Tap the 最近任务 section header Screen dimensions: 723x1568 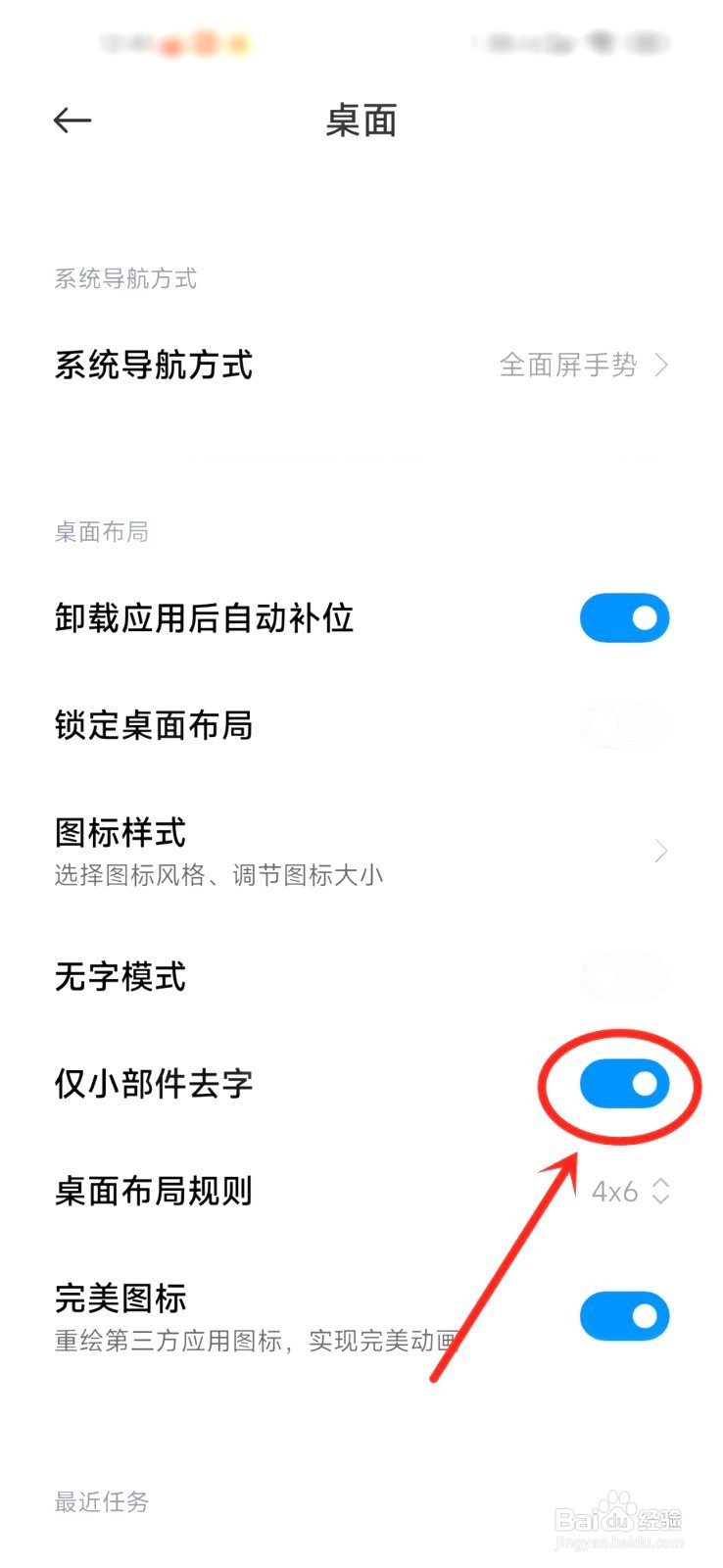(x=101, y=1502)
